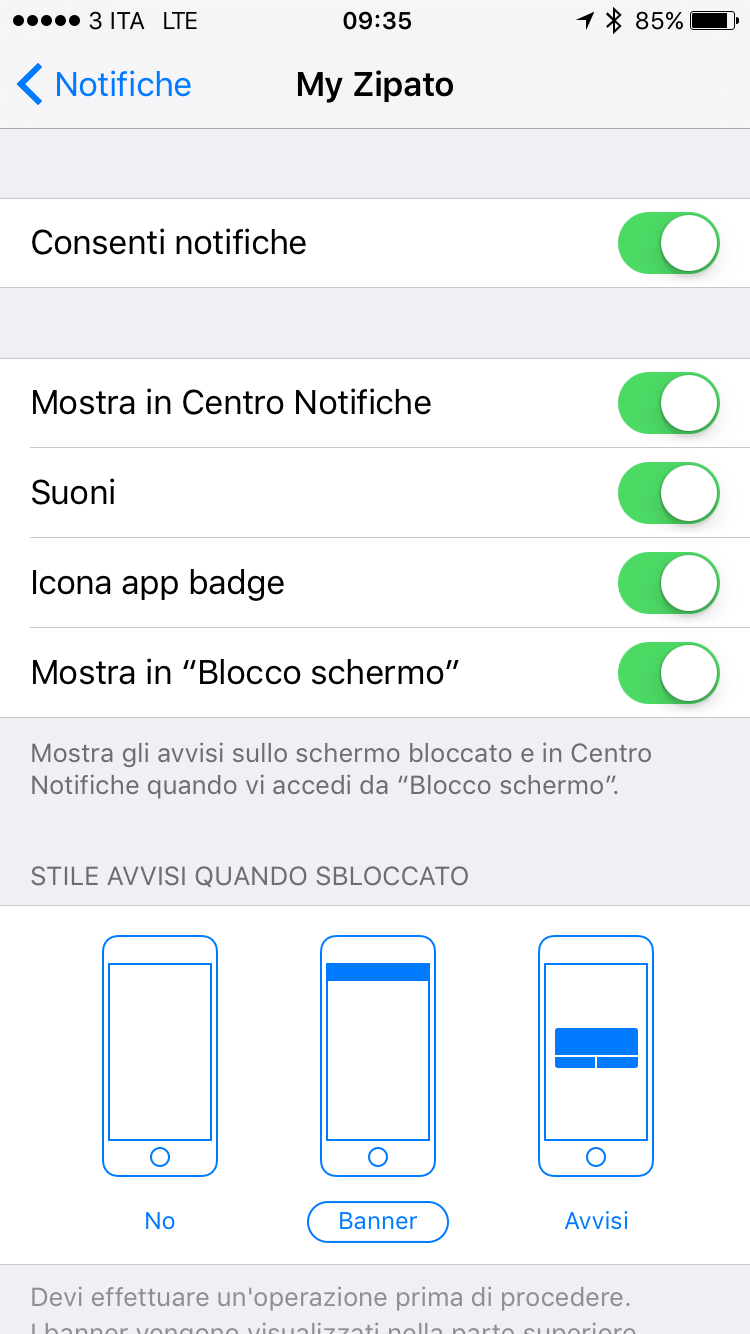
Task: Switch off Icona app badge
Action: 668,583
